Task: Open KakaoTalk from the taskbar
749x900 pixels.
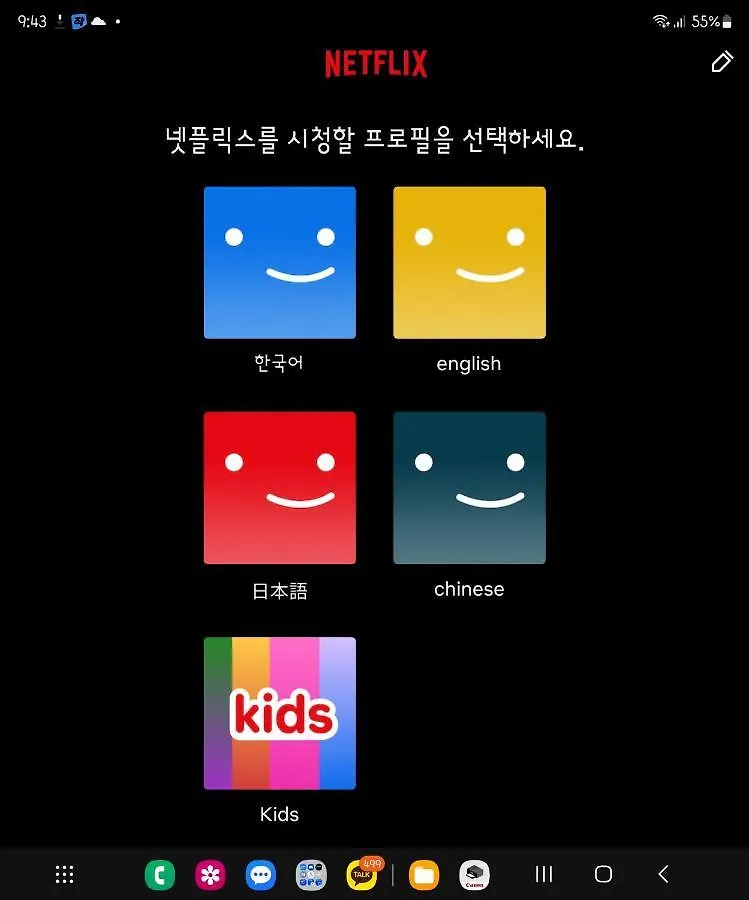Action: (x=362, y=875)
